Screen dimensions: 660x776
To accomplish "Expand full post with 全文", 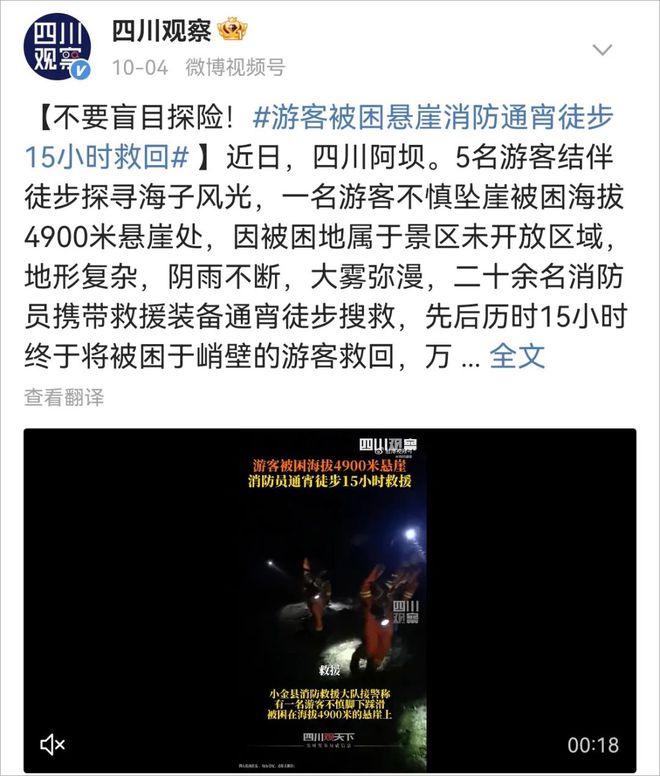I will tap(517, 356).
